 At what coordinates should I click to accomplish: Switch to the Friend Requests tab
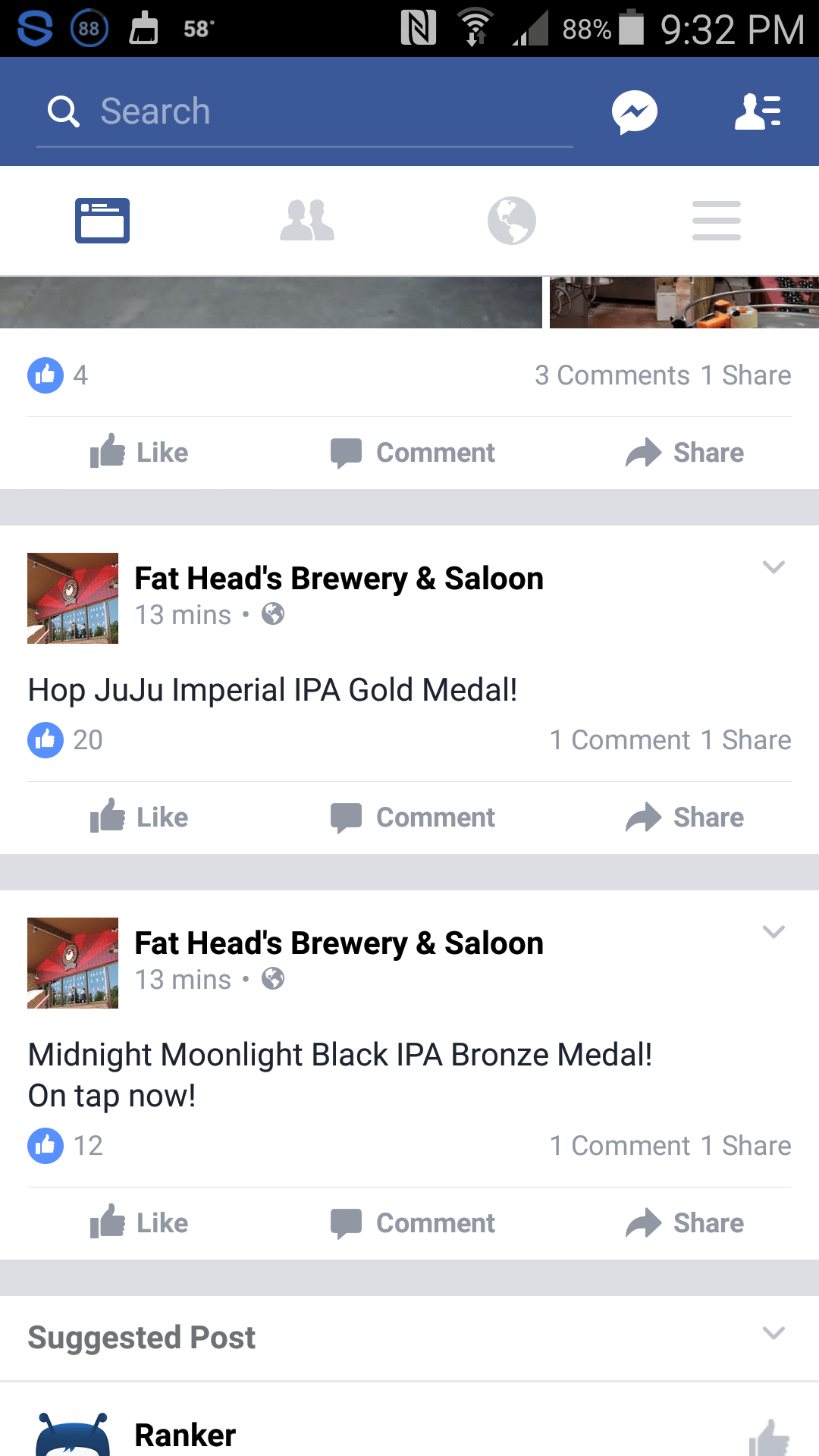307,221
